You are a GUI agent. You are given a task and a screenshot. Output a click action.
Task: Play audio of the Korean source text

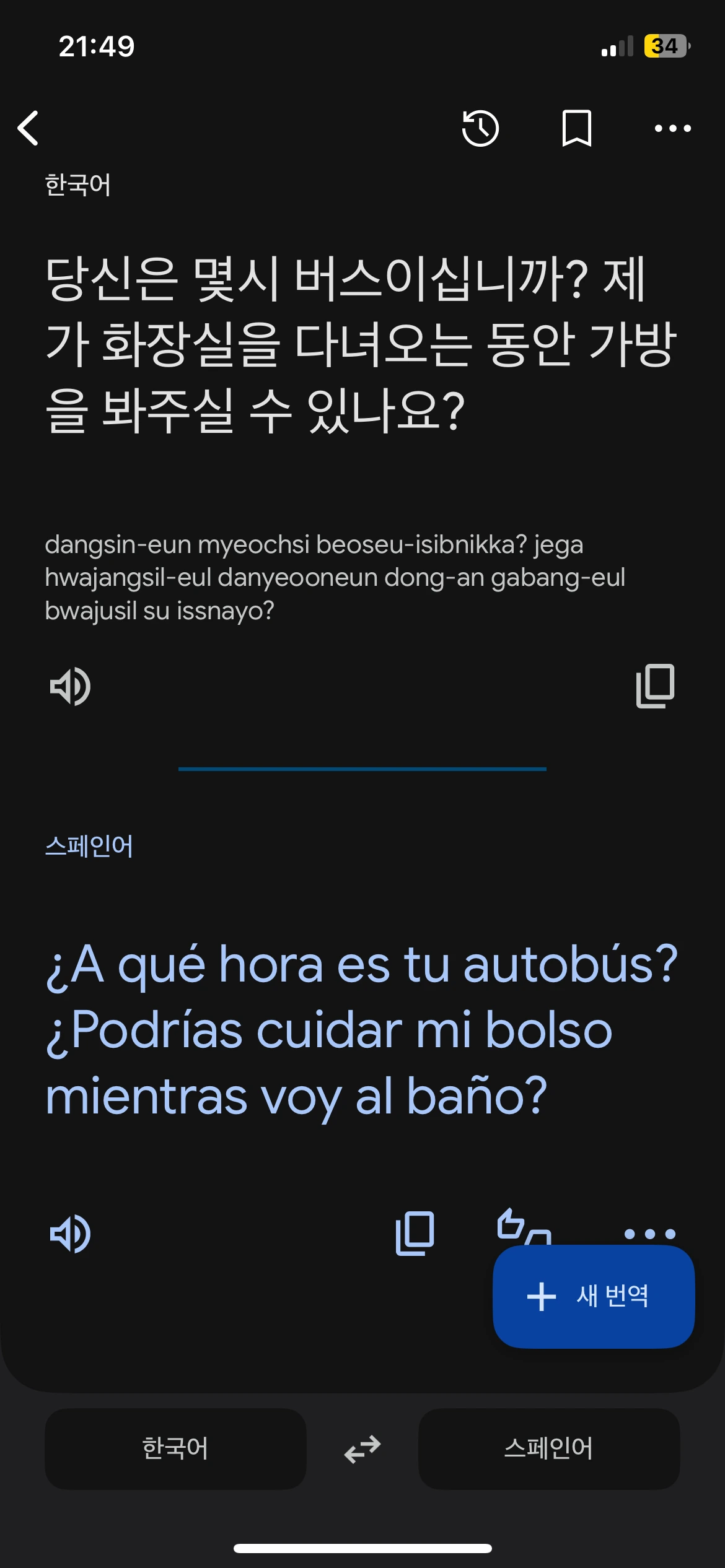(x=70, y=686)
